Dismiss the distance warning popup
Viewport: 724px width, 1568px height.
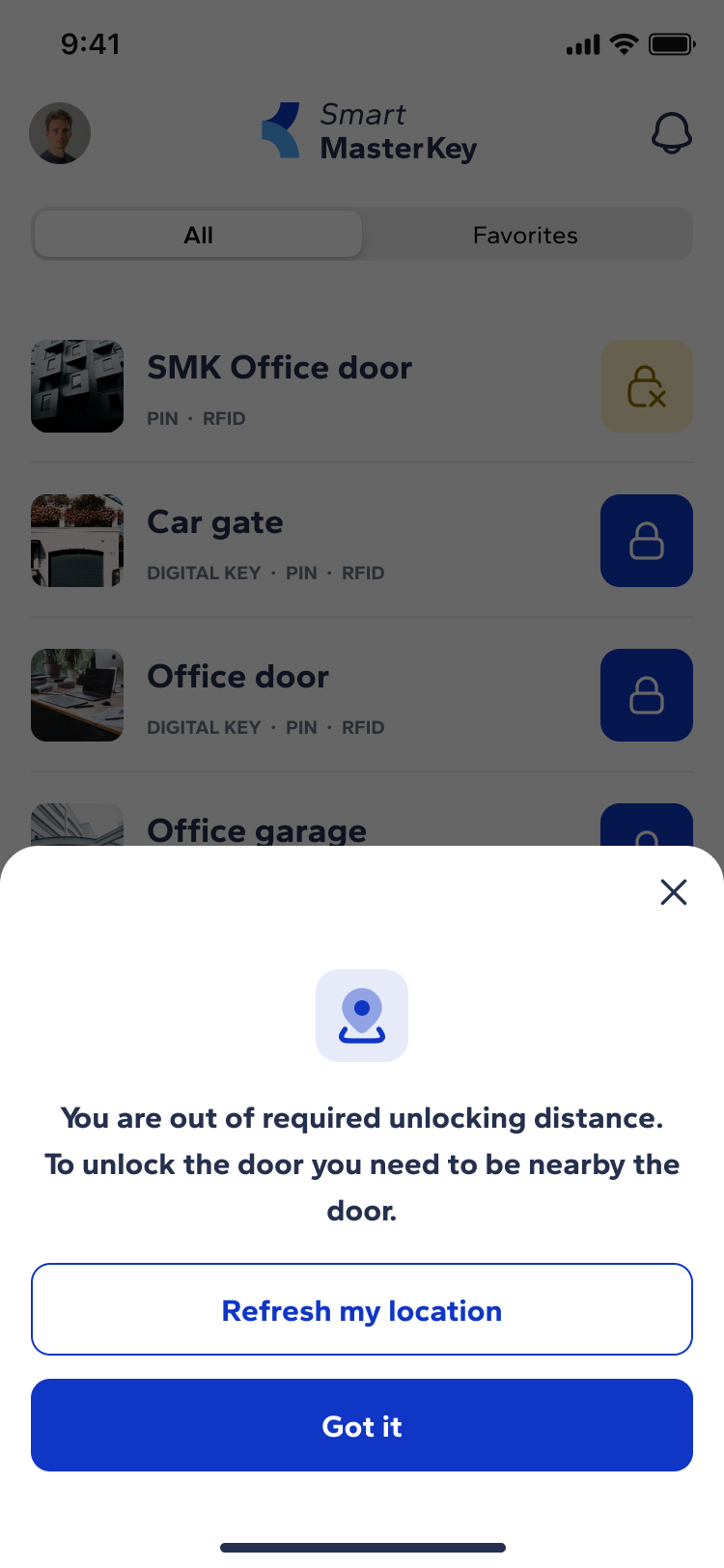tap(673, 892)
